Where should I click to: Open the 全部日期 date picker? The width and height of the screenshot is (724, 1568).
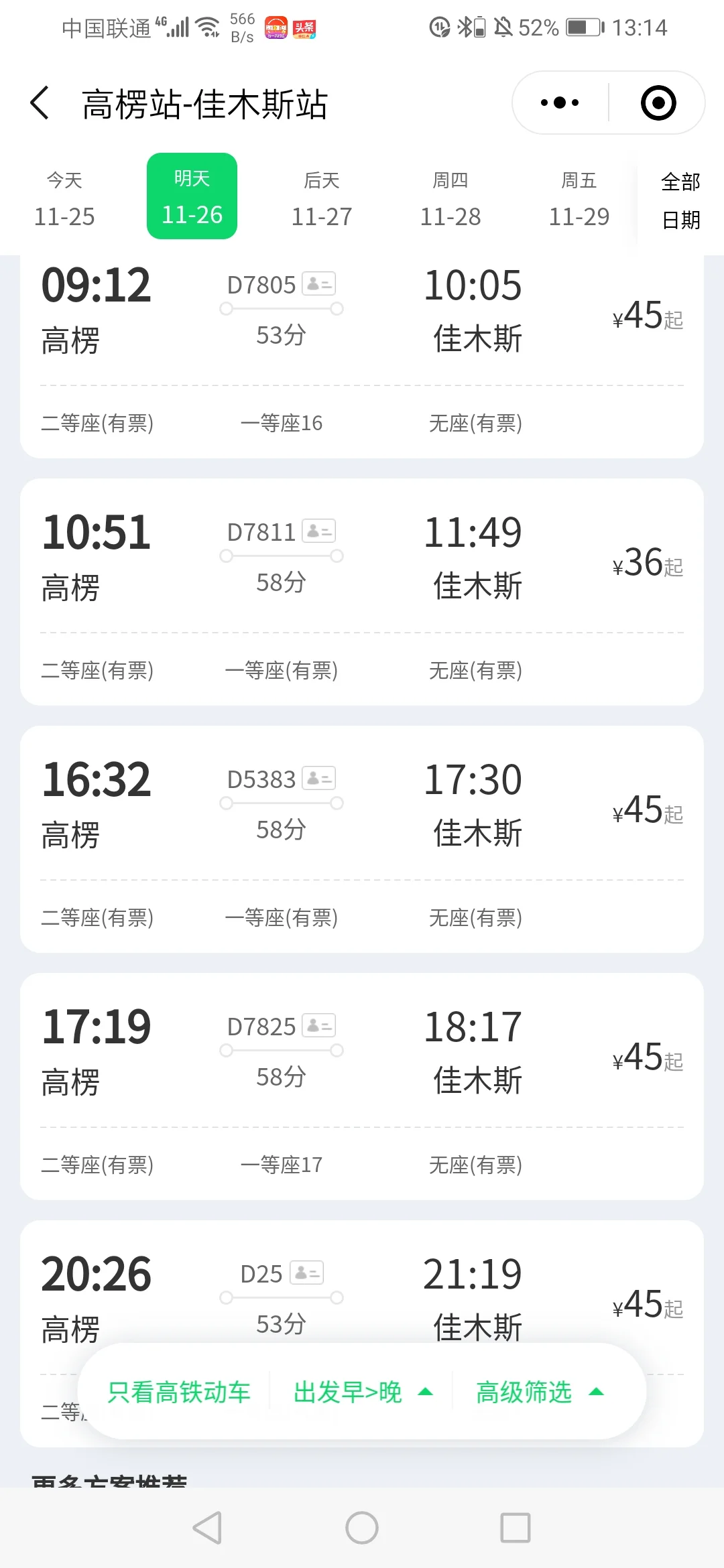[680, 198]
